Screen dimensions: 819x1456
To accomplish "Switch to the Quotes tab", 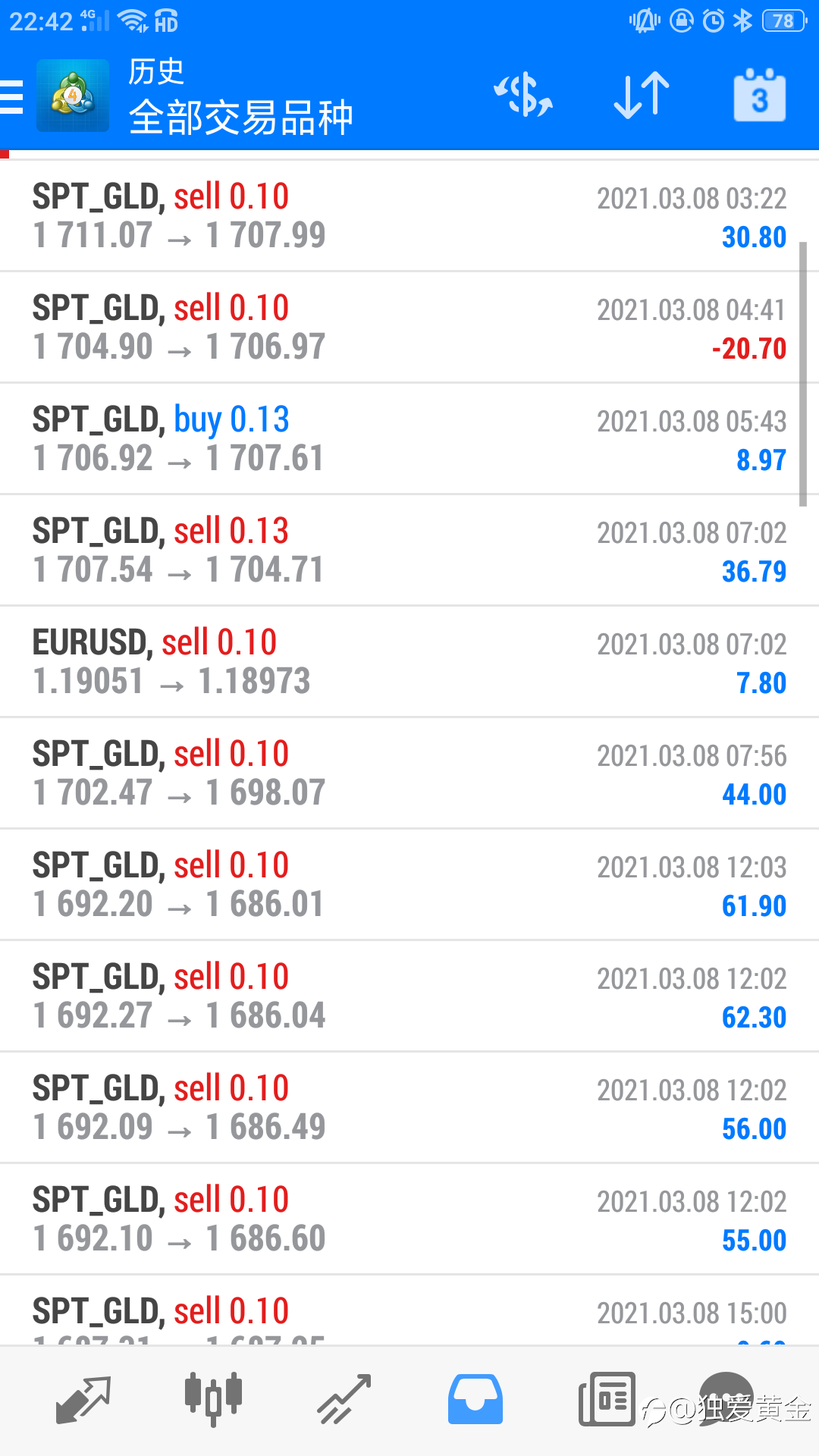I will (x=83, y=1399).
